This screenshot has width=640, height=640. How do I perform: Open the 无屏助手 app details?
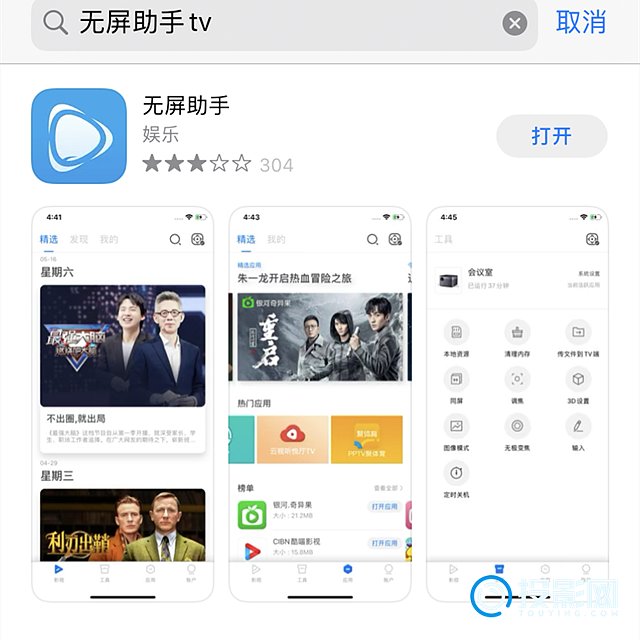point(186,105)
